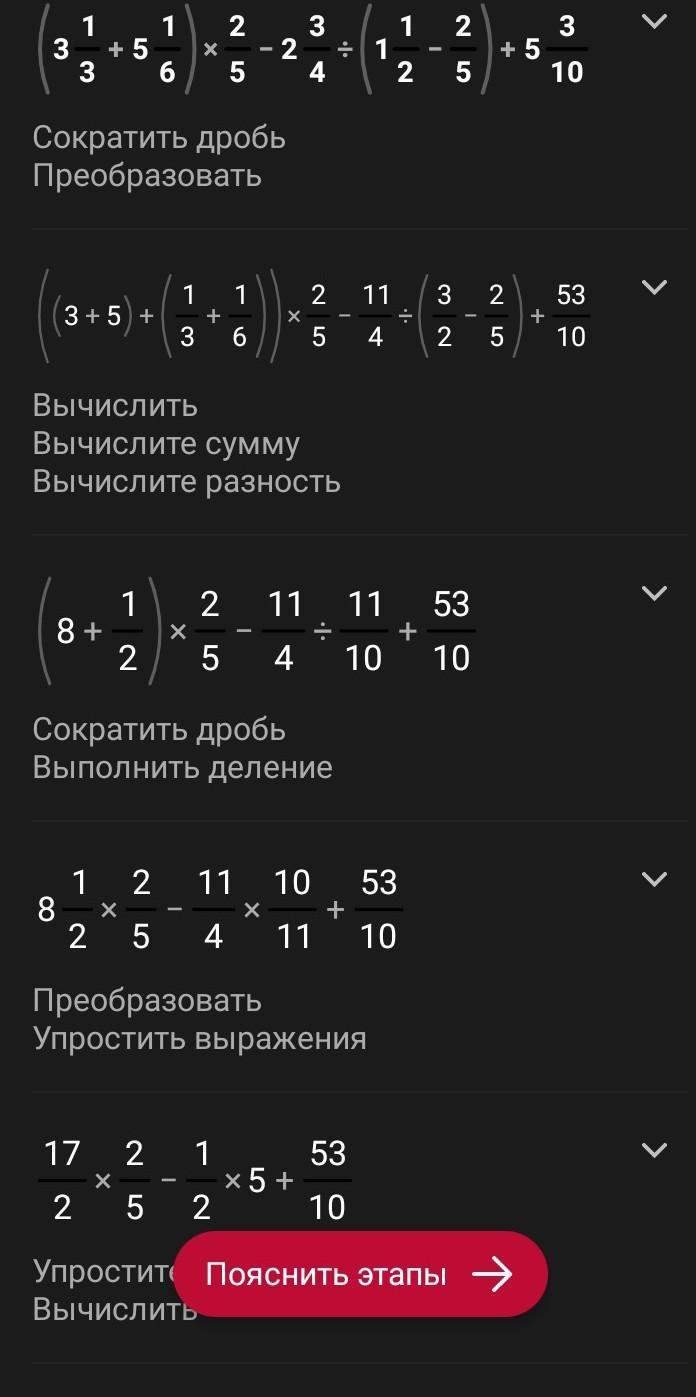This screenshot has height=1397, width=696.
Task: Expand the step labeled "Вычислите сумму"
Action: tap(654, 288)
